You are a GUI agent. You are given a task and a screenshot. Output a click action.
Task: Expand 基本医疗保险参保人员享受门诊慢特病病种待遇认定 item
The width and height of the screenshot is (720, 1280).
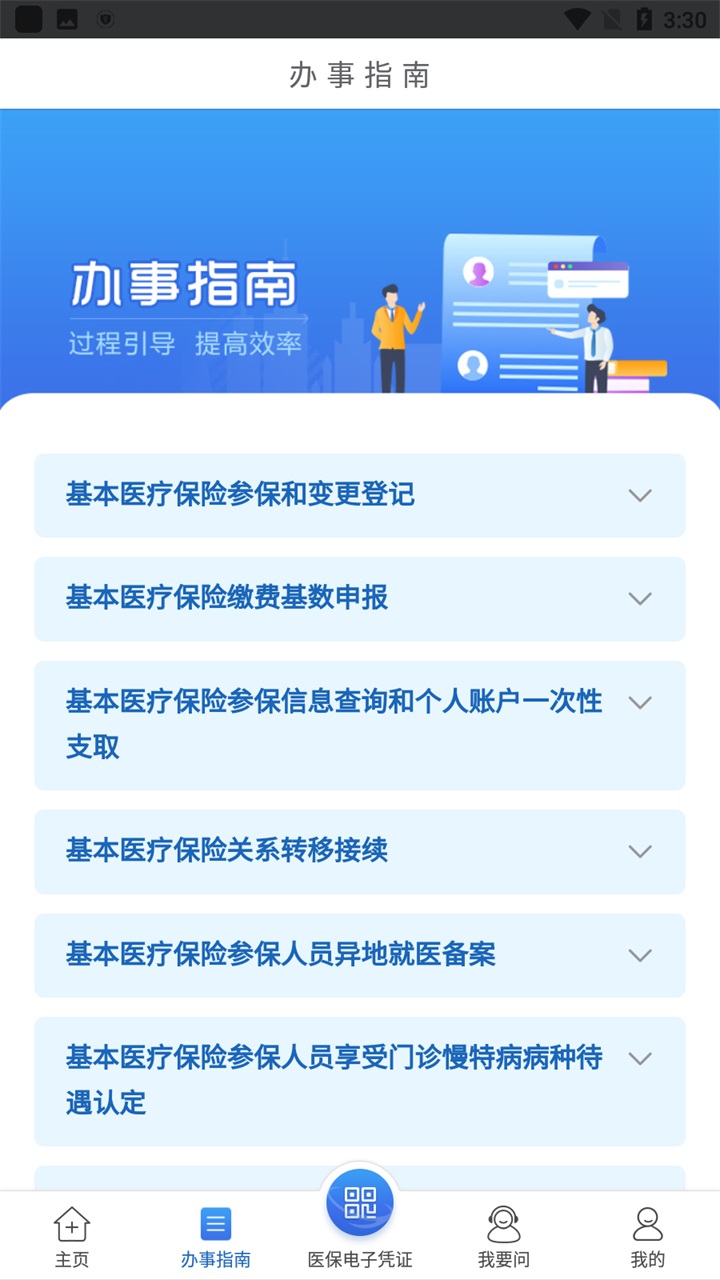pos(640,1058)
